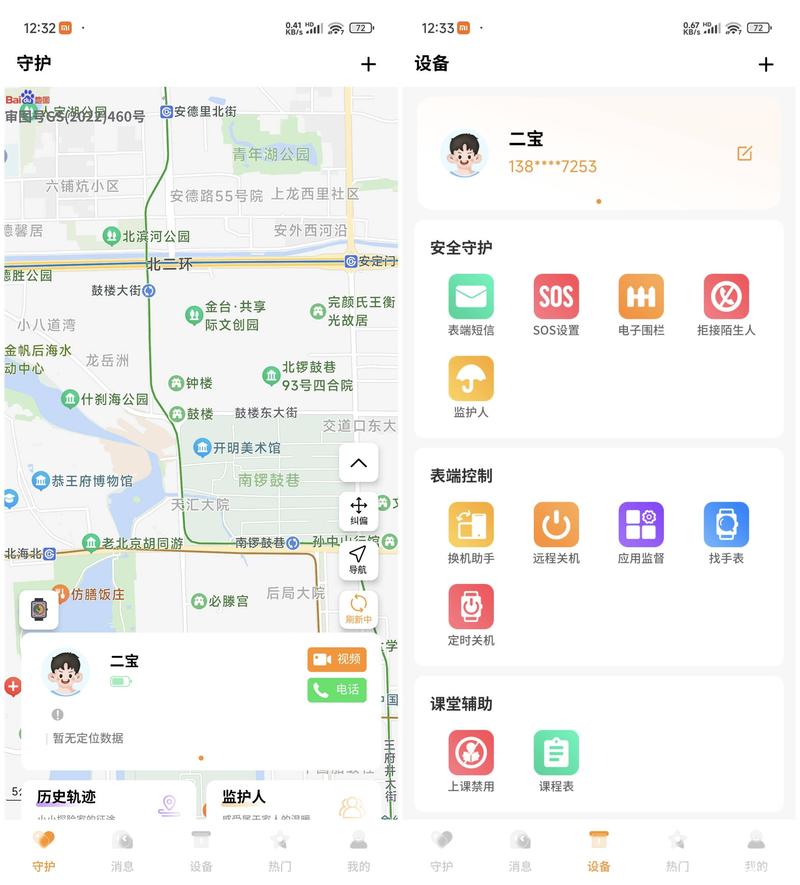Viewport: 800px width, 885px height.
Task: Open 应用监督 app supervision
Action: (641, 525)
